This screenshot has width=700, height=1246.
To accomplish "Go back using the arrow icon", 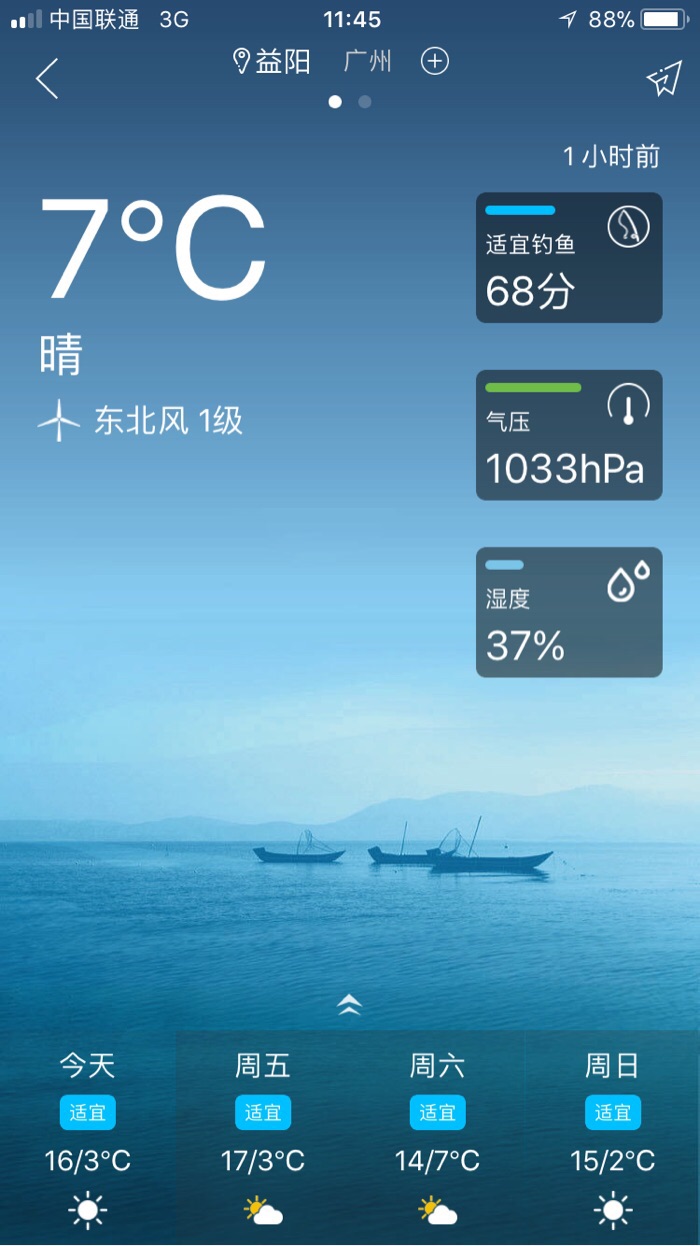I will (47, 79).
